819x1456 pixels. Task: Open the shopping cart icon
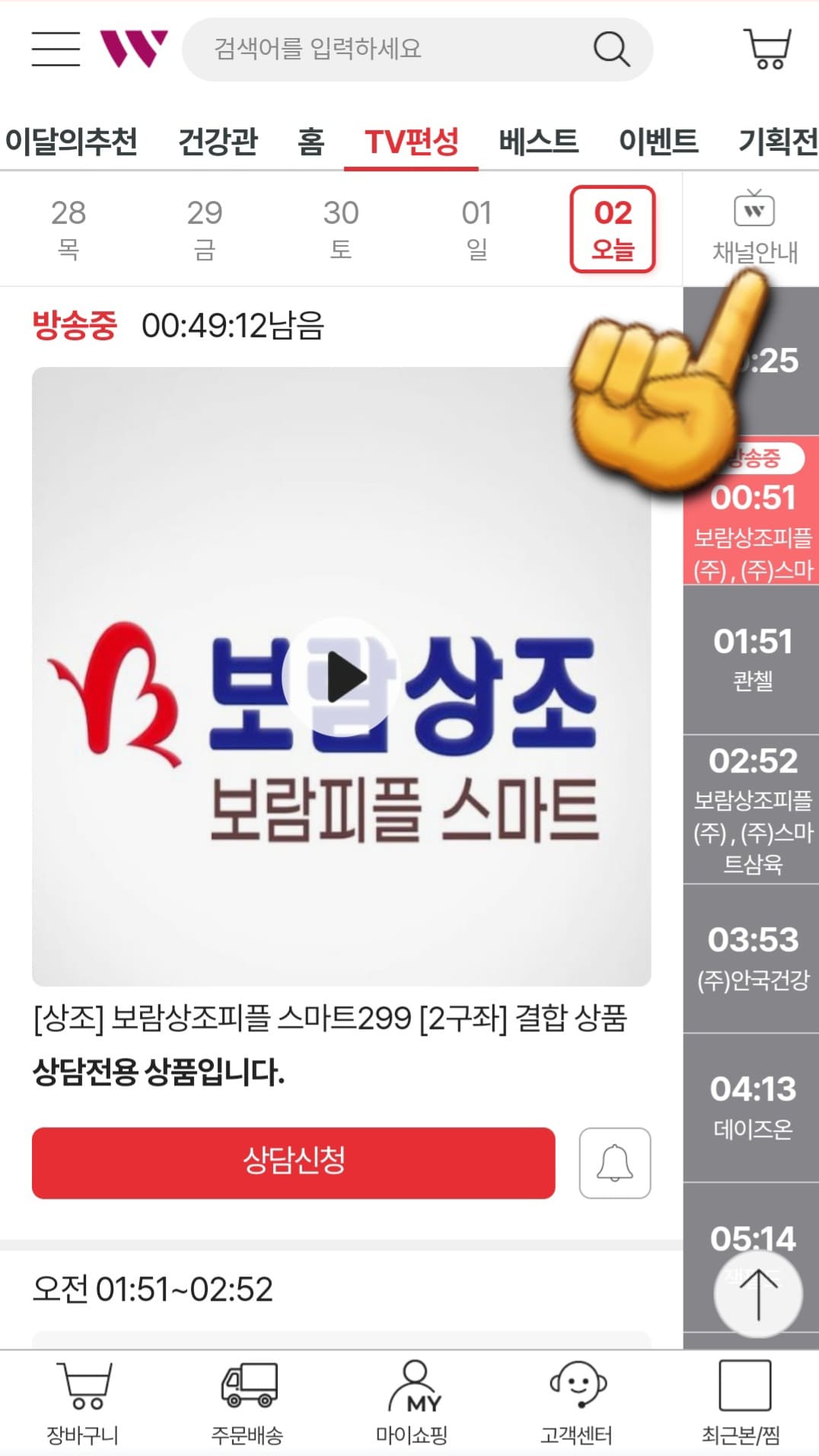[766, 50]
